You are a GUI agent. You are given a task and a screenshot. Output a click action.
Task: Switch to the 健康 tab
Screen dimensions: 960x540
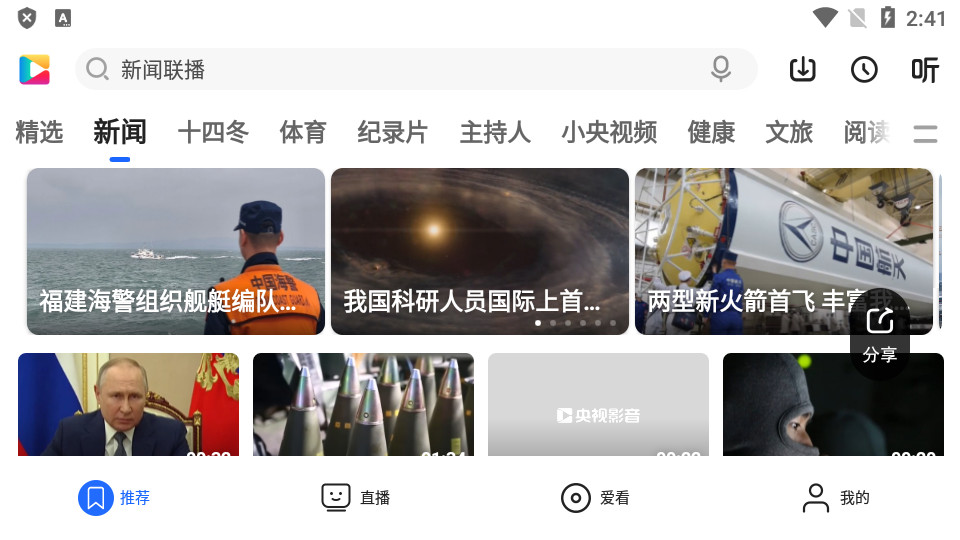pyautogui.click(x=712, y=132)
